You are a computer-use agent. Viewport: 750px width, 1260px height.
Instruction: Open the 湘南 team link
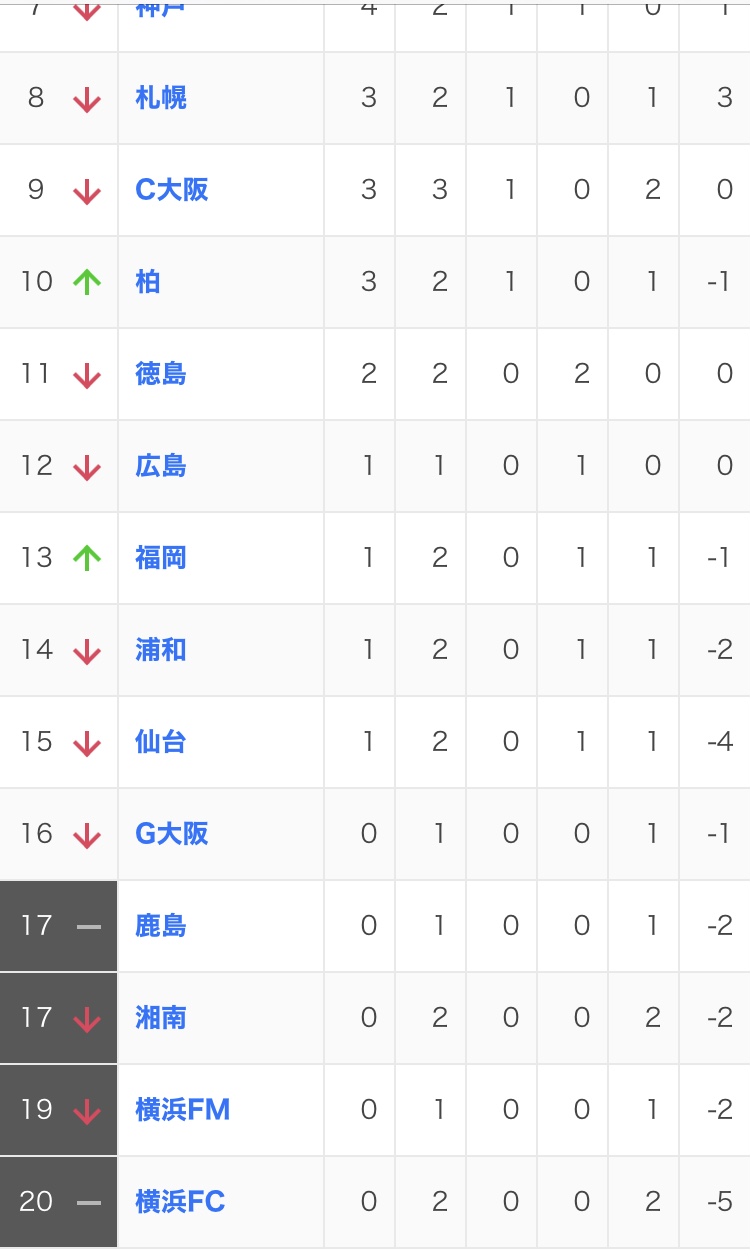161,1018
